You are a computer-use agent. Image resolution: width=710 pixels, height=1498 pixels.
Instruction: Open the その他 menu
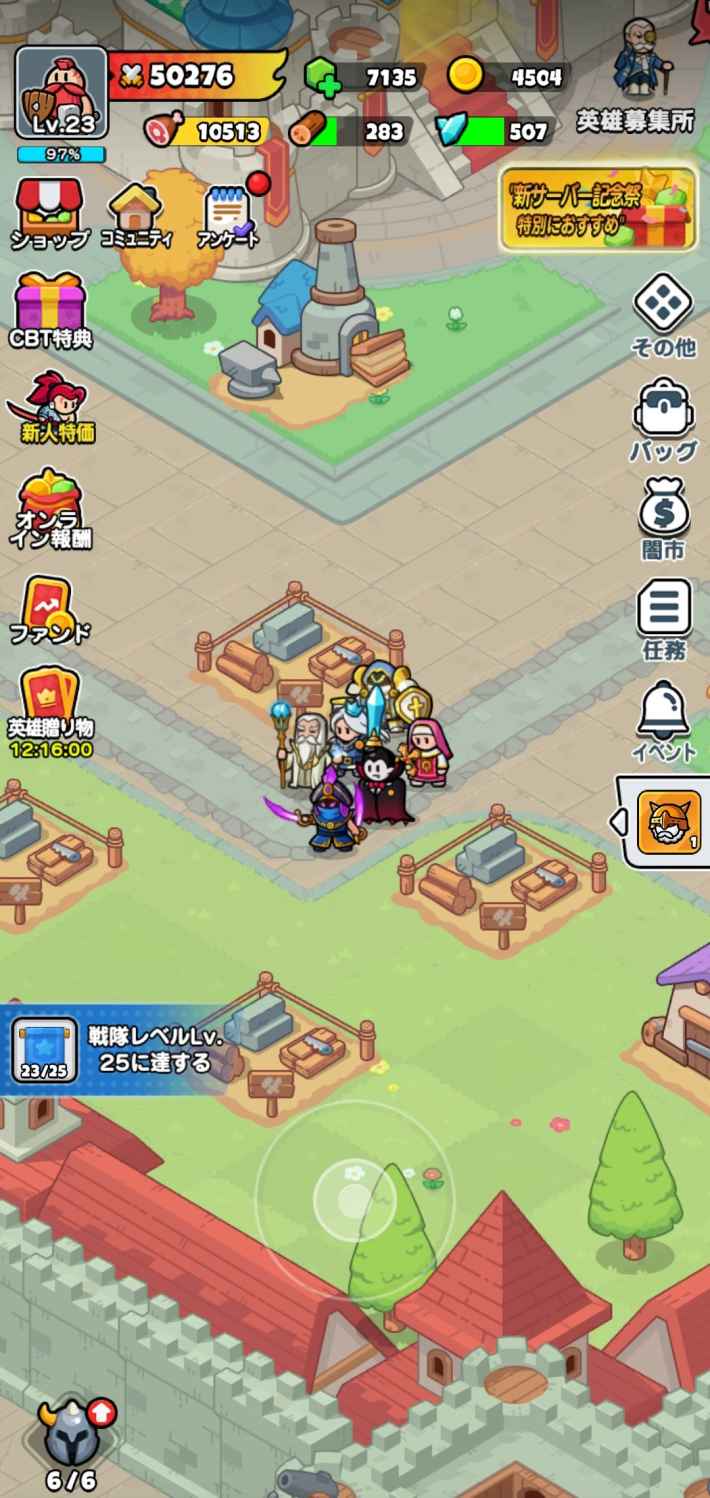pos(664,314)
